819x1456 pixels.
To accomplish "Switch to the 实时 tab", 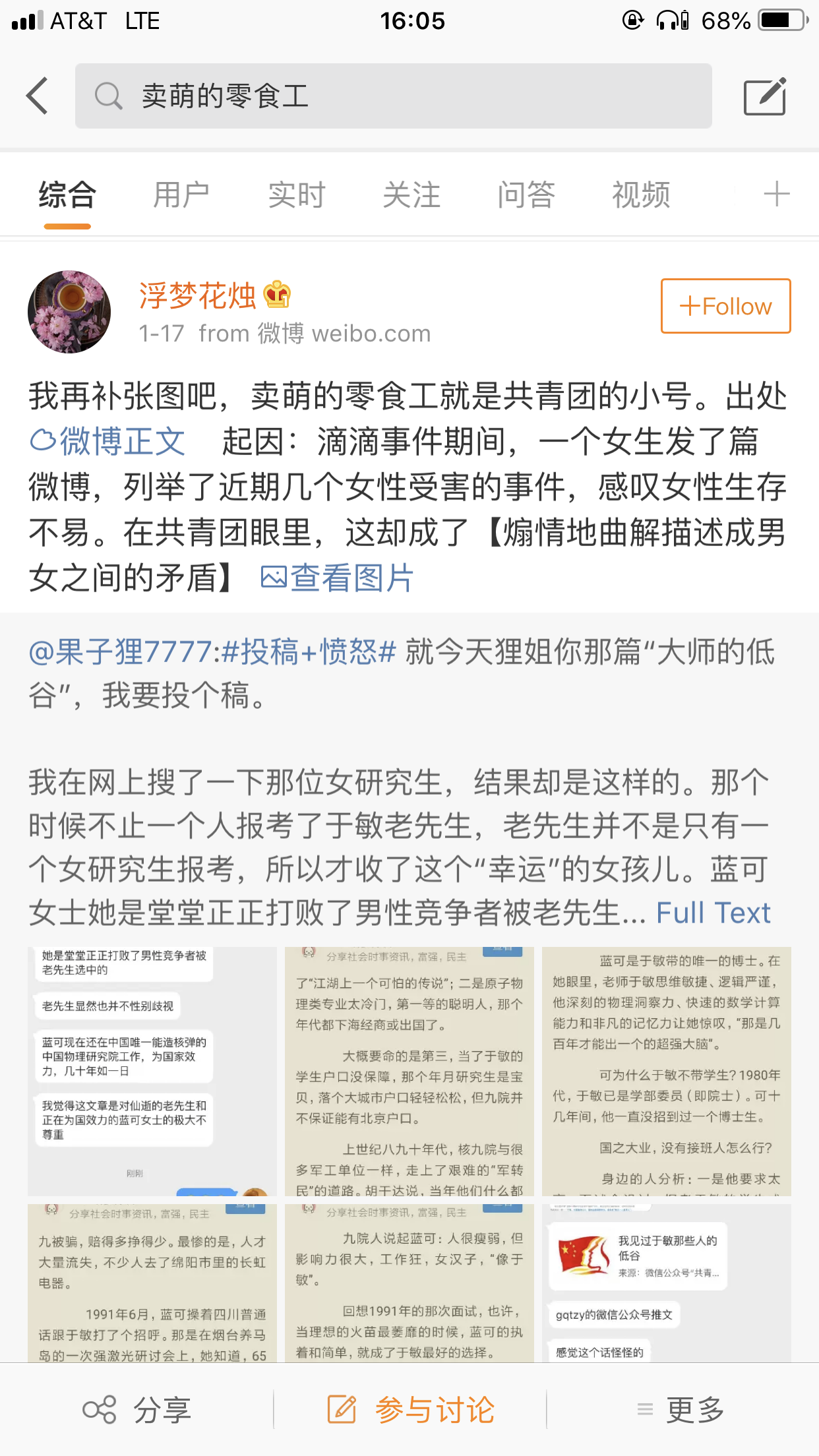I will [297, 195].
